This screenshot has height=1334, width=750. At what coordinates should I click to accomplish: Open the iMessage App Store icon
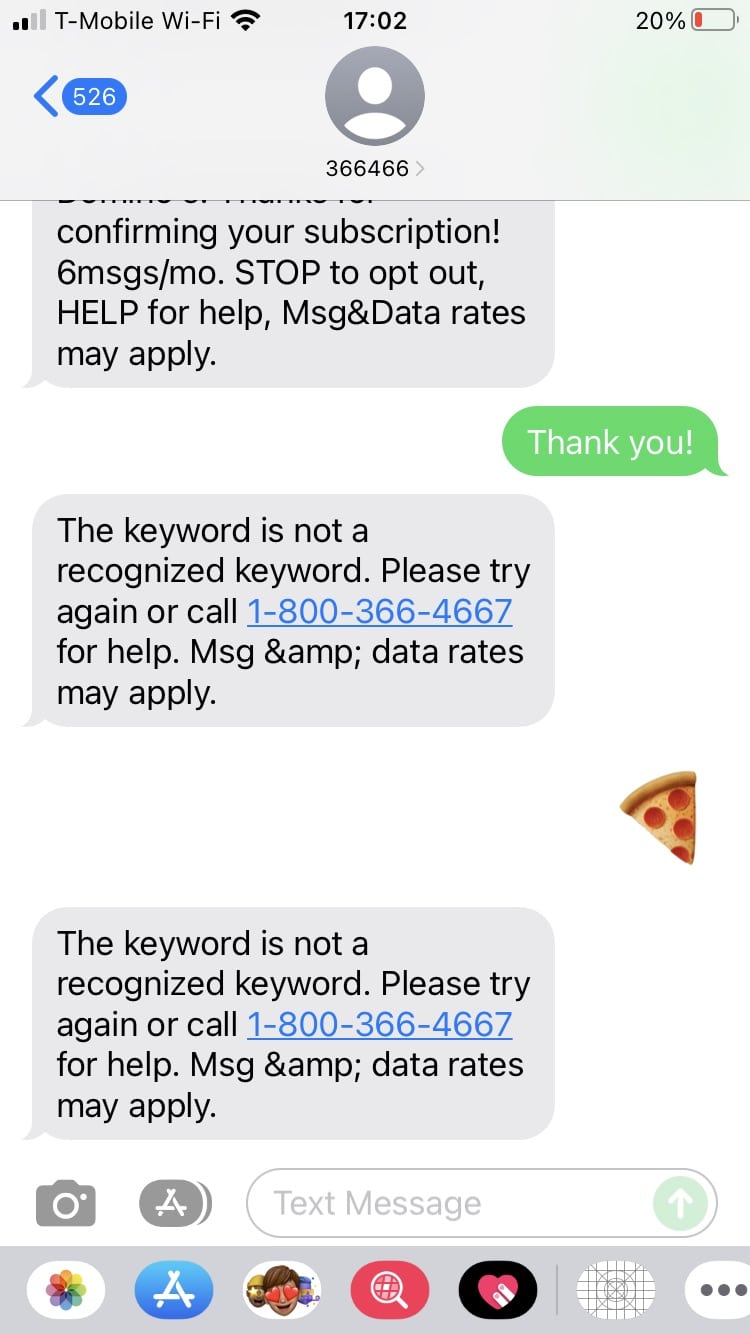click(x=172, y=1203)
